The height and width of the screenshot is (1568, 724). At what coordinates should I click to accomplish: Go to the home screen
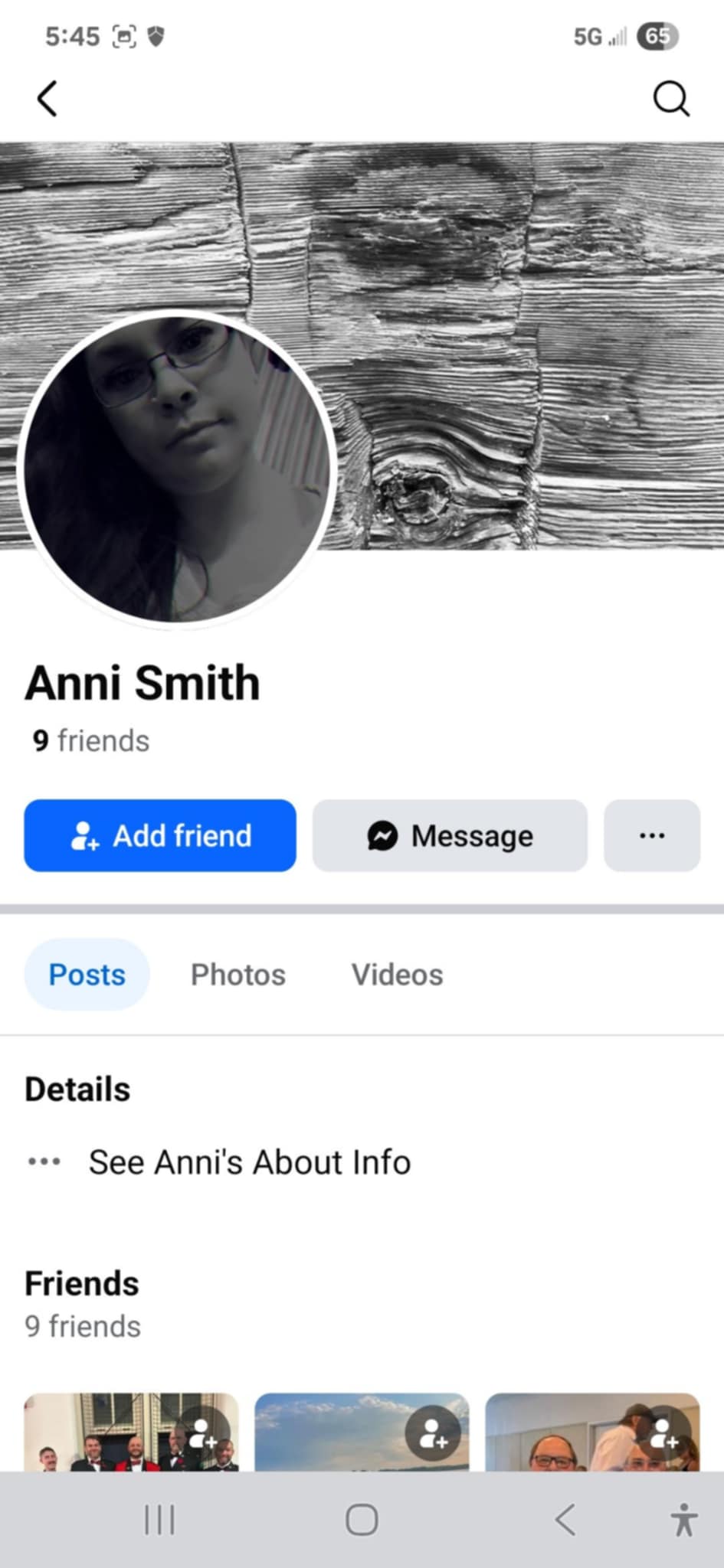(x=362, y=1520)
